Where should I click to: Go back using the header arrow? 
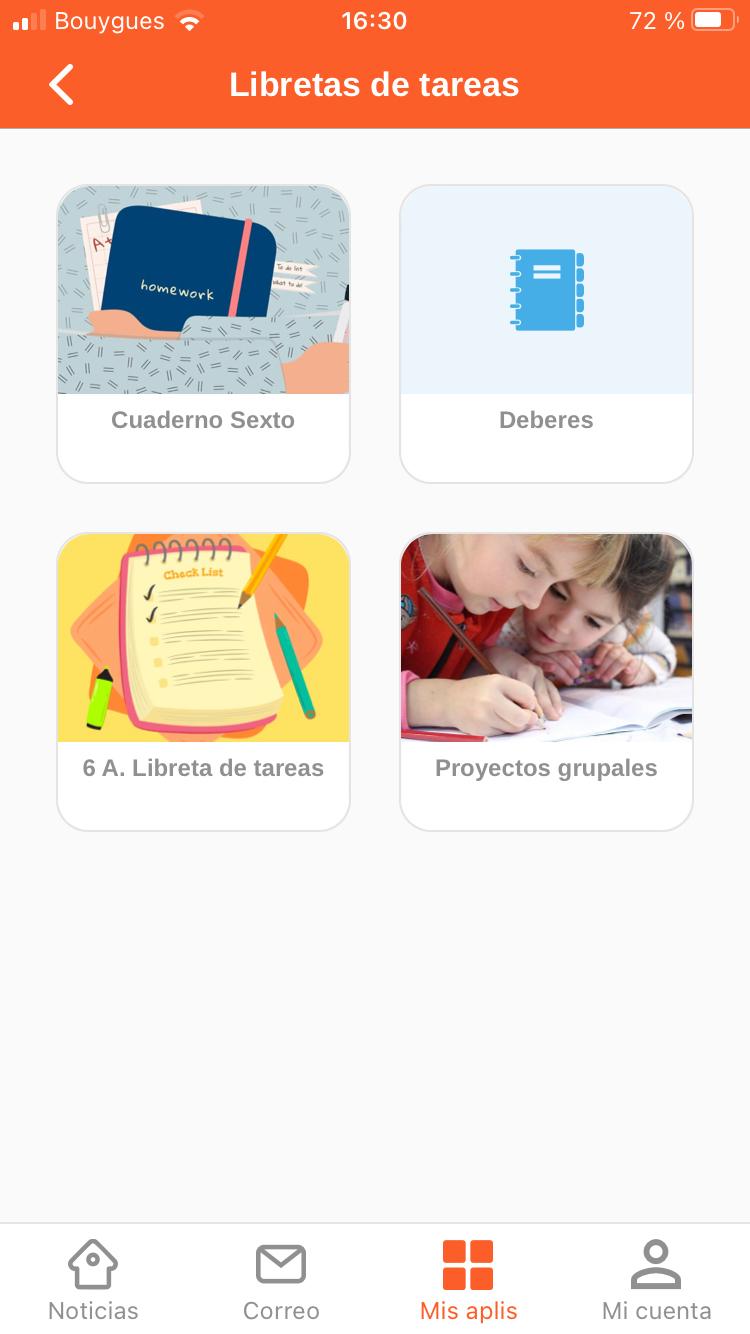(62, 85)
